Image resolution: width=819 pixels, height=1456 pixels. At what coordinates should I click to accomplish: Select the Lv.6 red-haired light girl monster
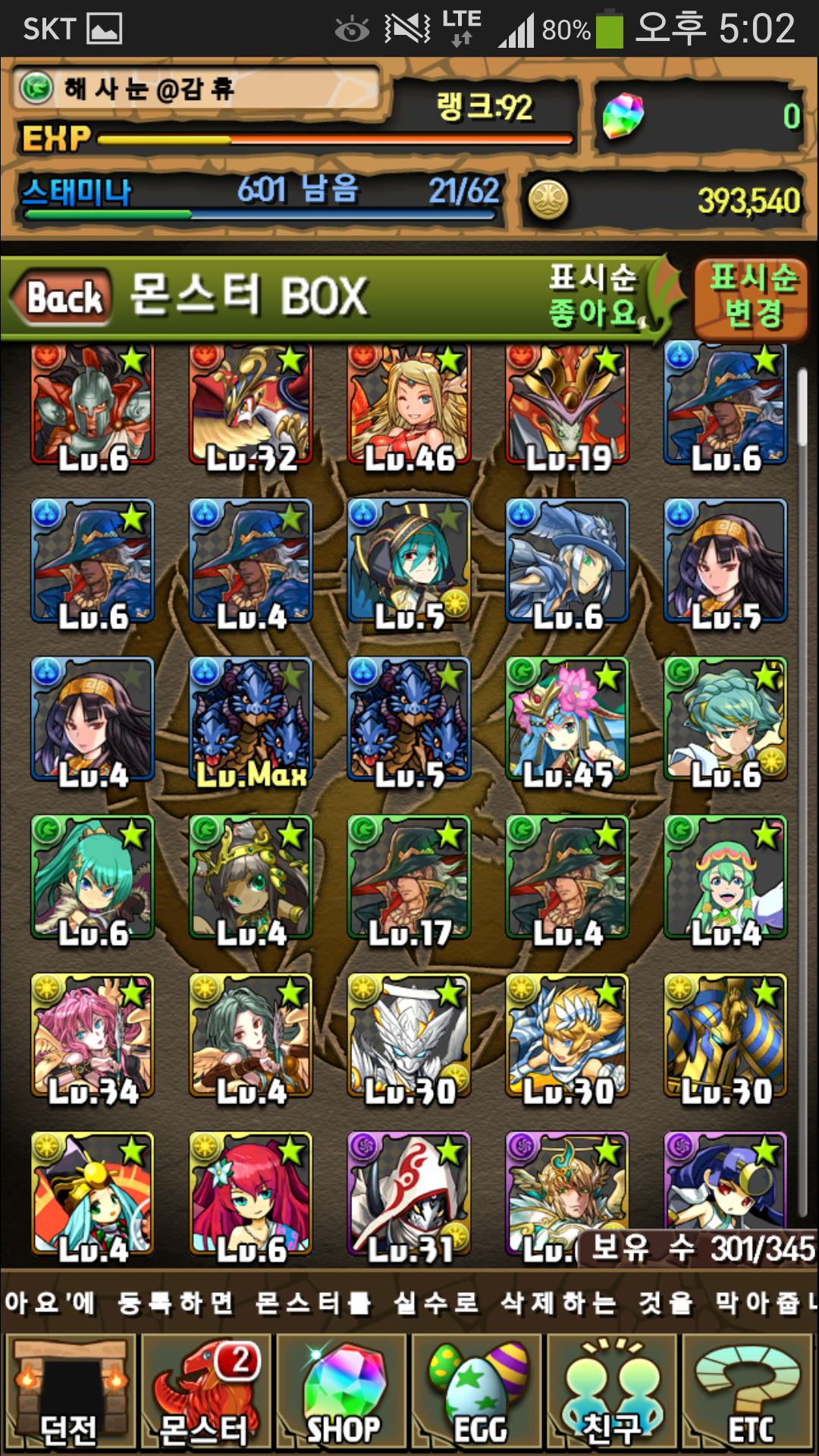click(x=251, y=1194)
